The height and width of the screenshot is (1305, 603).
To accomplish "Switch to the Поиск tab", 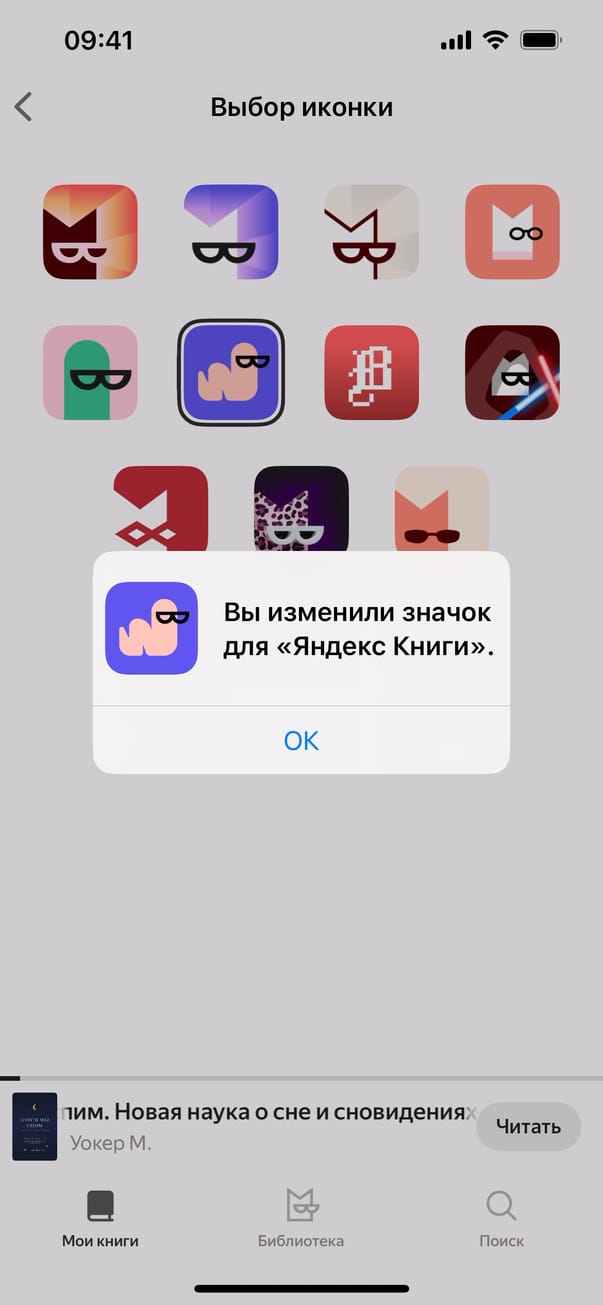I will pos(501,1219).
